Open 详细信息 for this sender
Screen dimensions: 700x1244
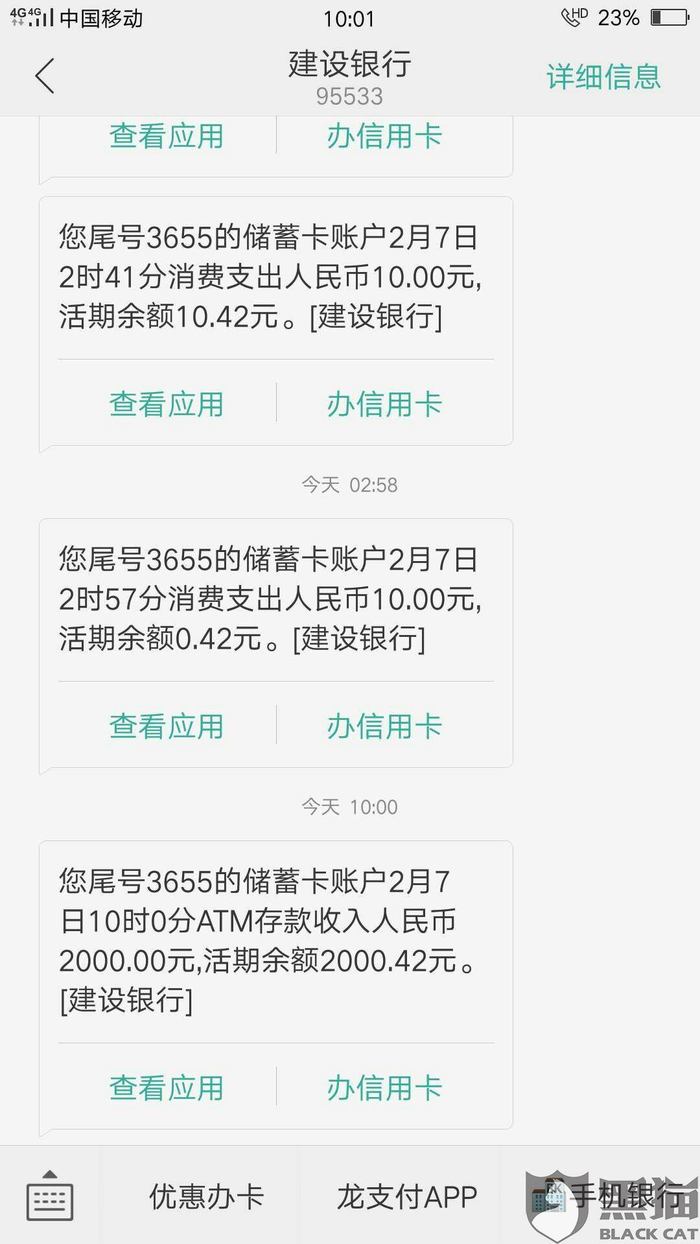[603, 76]
